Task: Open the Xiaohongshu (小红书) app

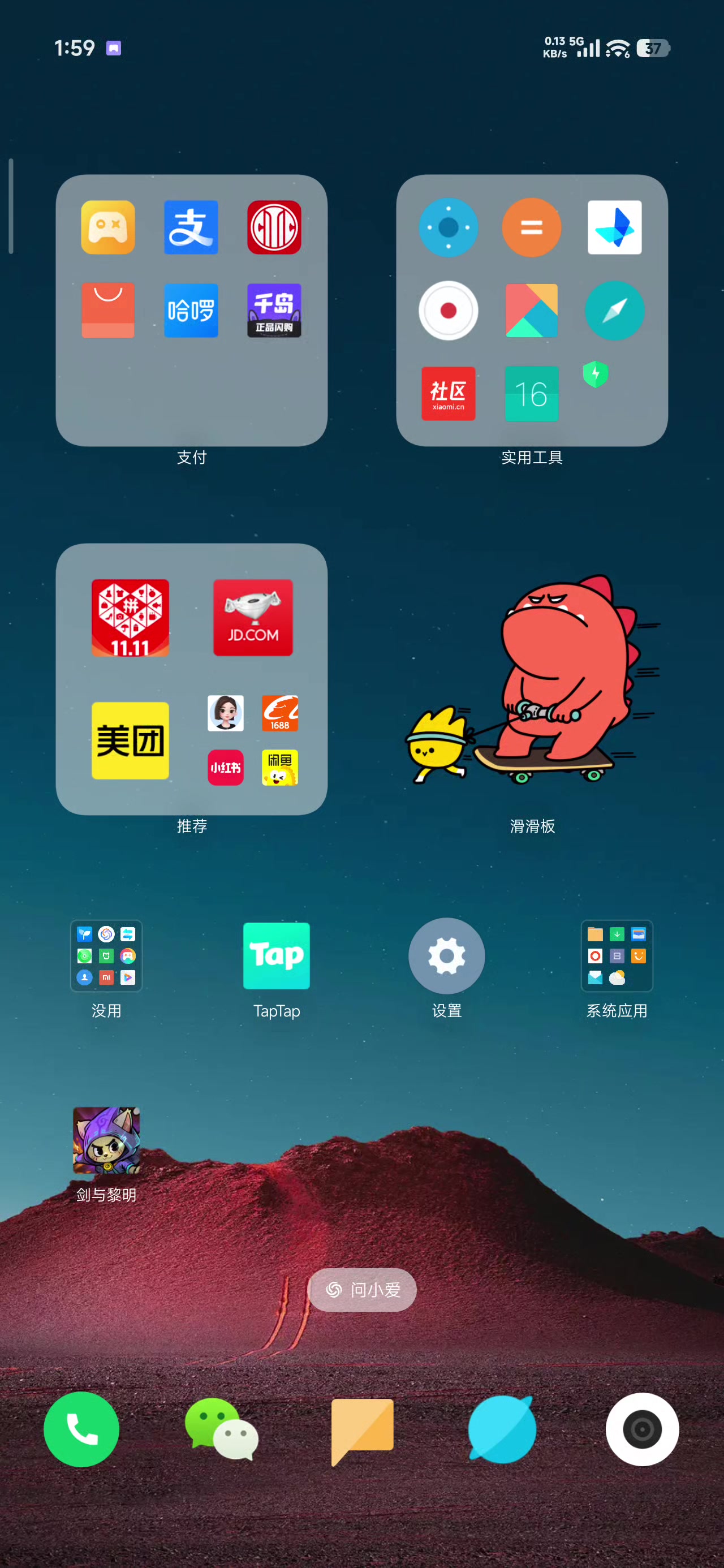Action: 225,768
